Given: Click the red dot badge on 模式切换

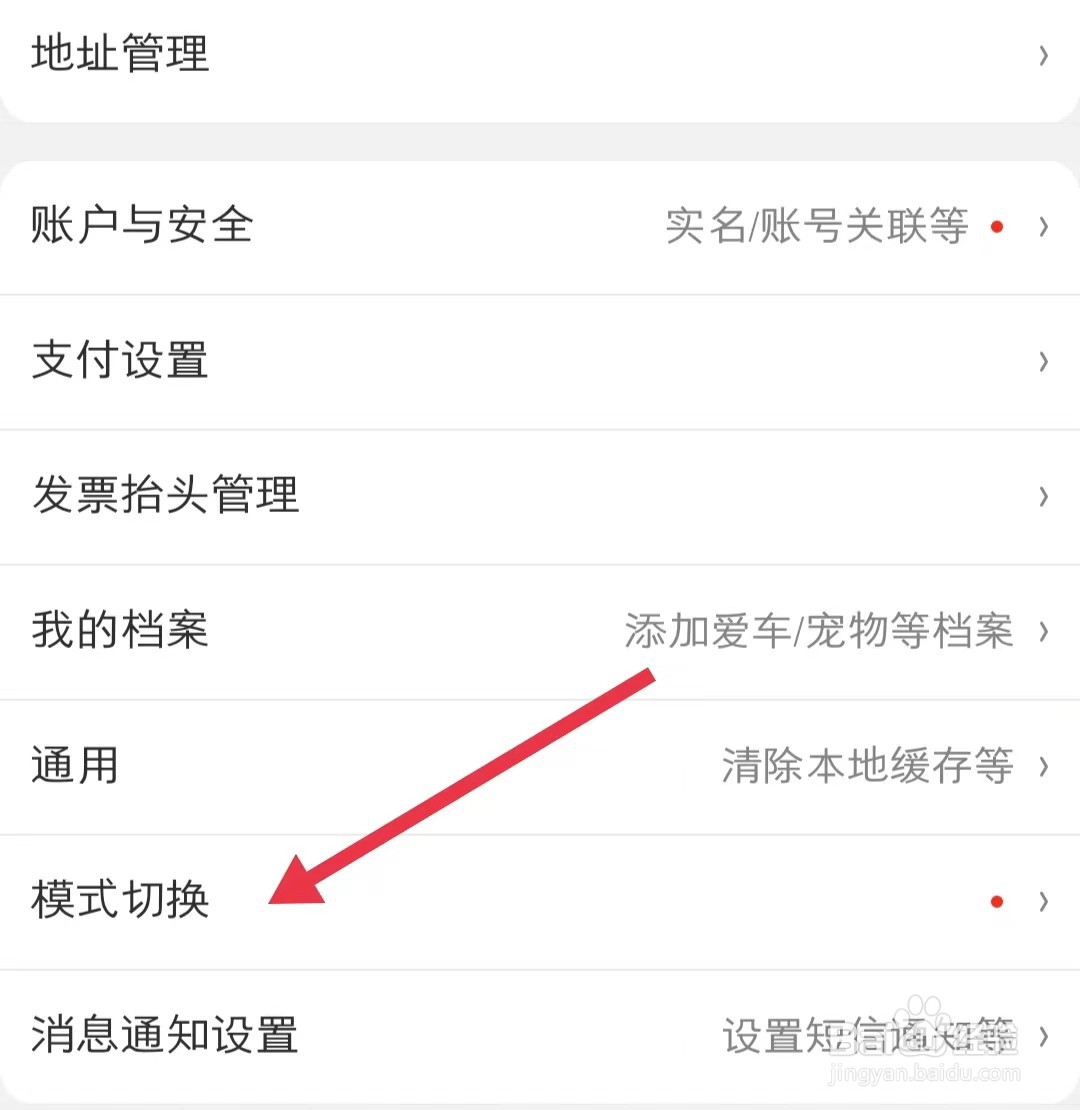Looking at the screenshot, I should coord(997,901).
